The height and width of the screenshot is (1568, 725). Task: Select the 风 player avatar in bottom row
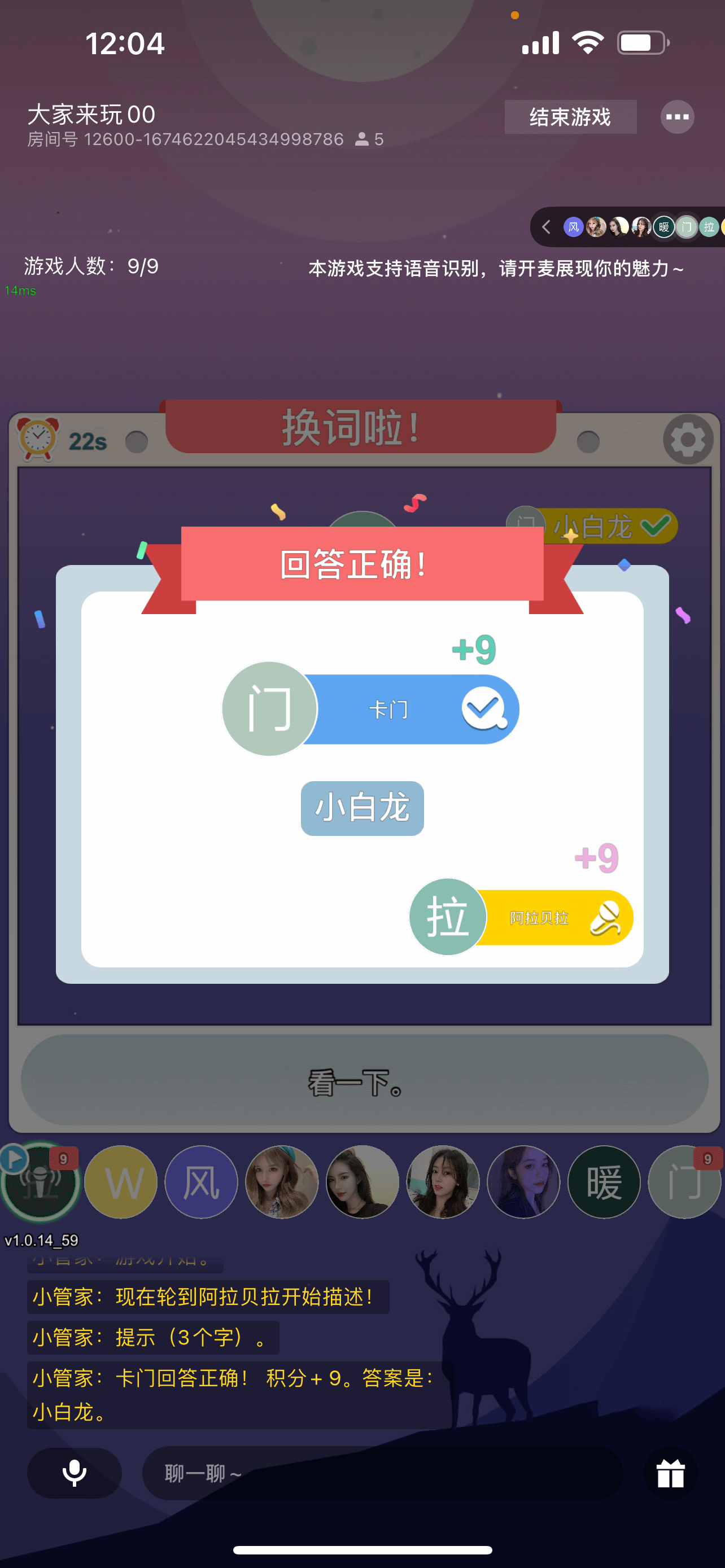coord(201,1182)
